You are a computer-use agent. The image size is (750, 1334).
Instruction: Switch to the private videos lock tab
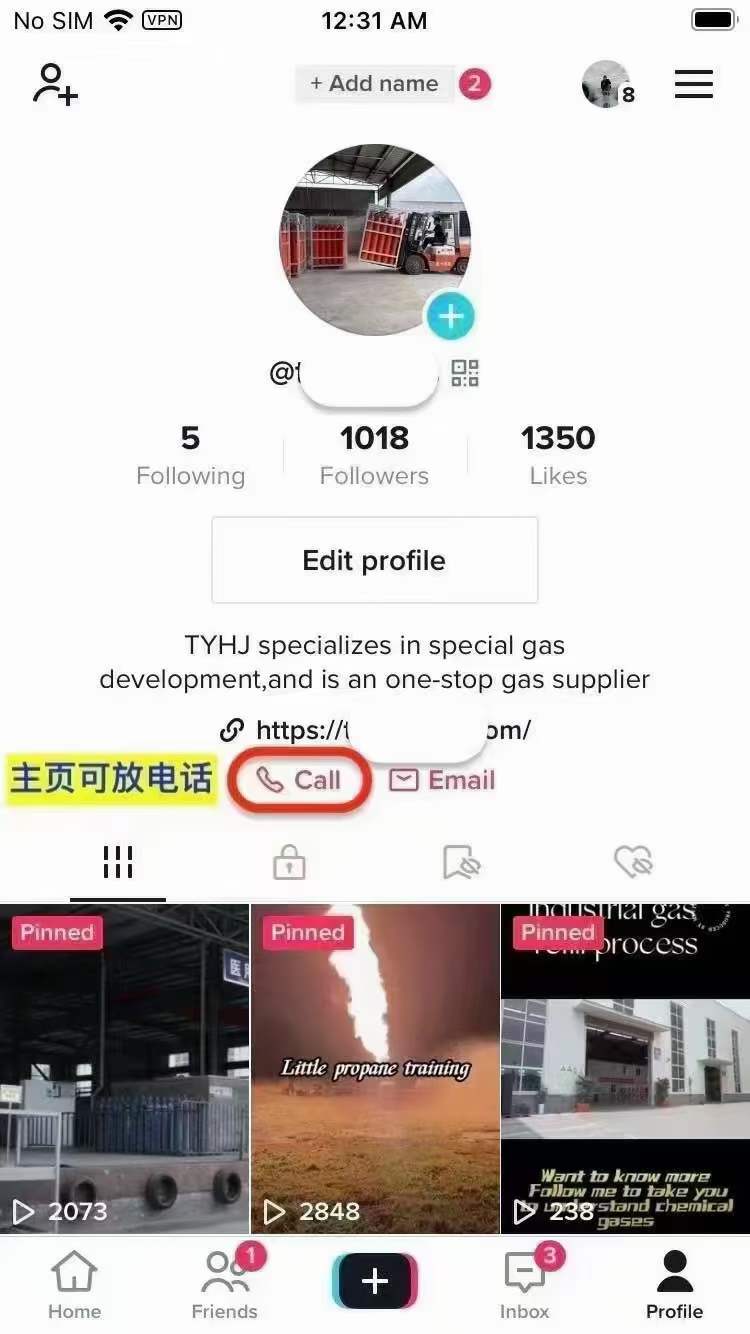click(289, 861)
